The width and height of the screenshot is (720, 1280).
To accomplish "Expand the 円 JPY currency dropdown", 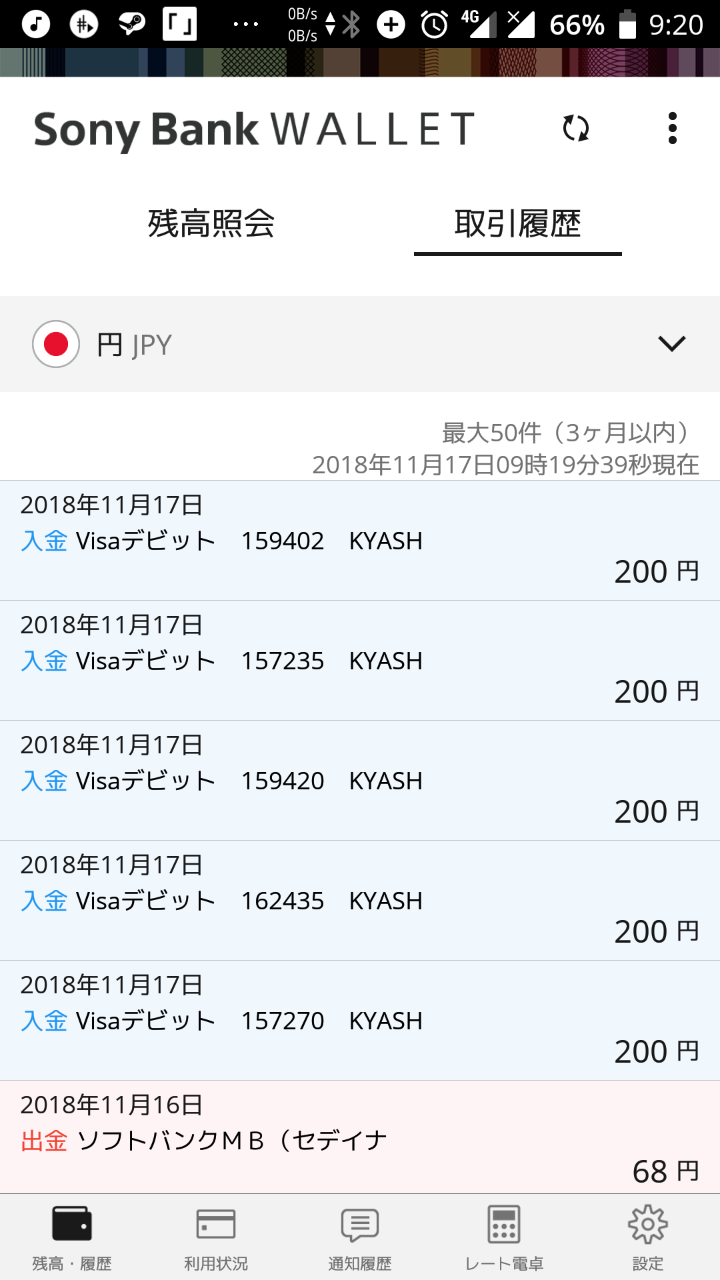I will [360, 344].
